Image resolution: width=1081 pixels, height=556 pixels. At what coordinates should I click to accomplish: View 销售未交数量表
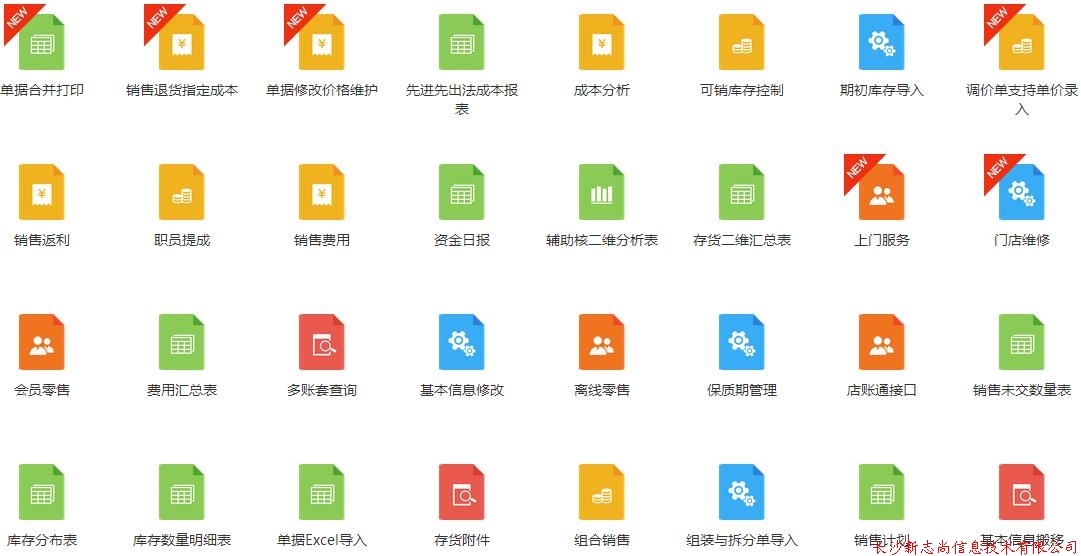click(x=1022, y=342)
